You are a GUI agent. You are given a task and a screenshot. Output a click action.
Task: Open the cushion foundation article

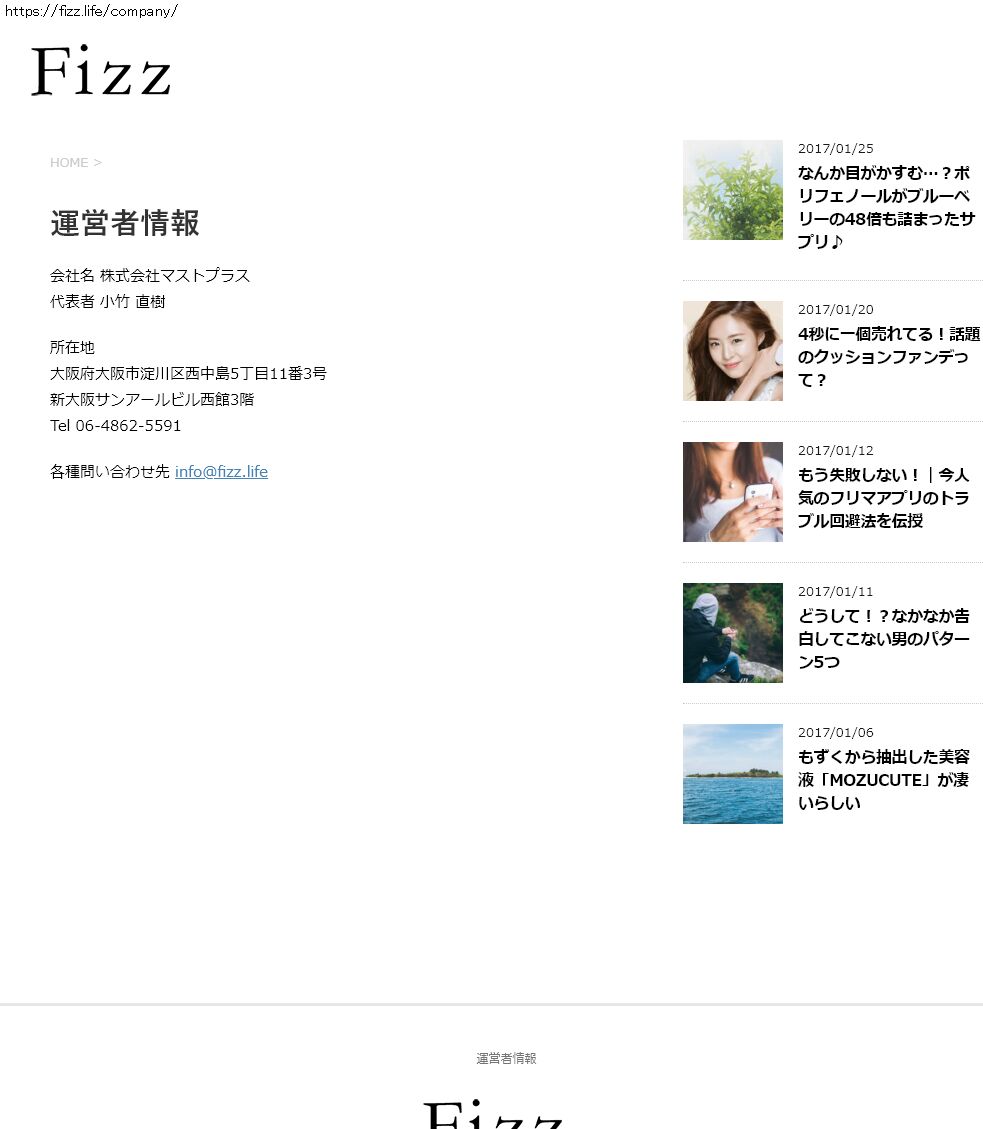point(888,357)
